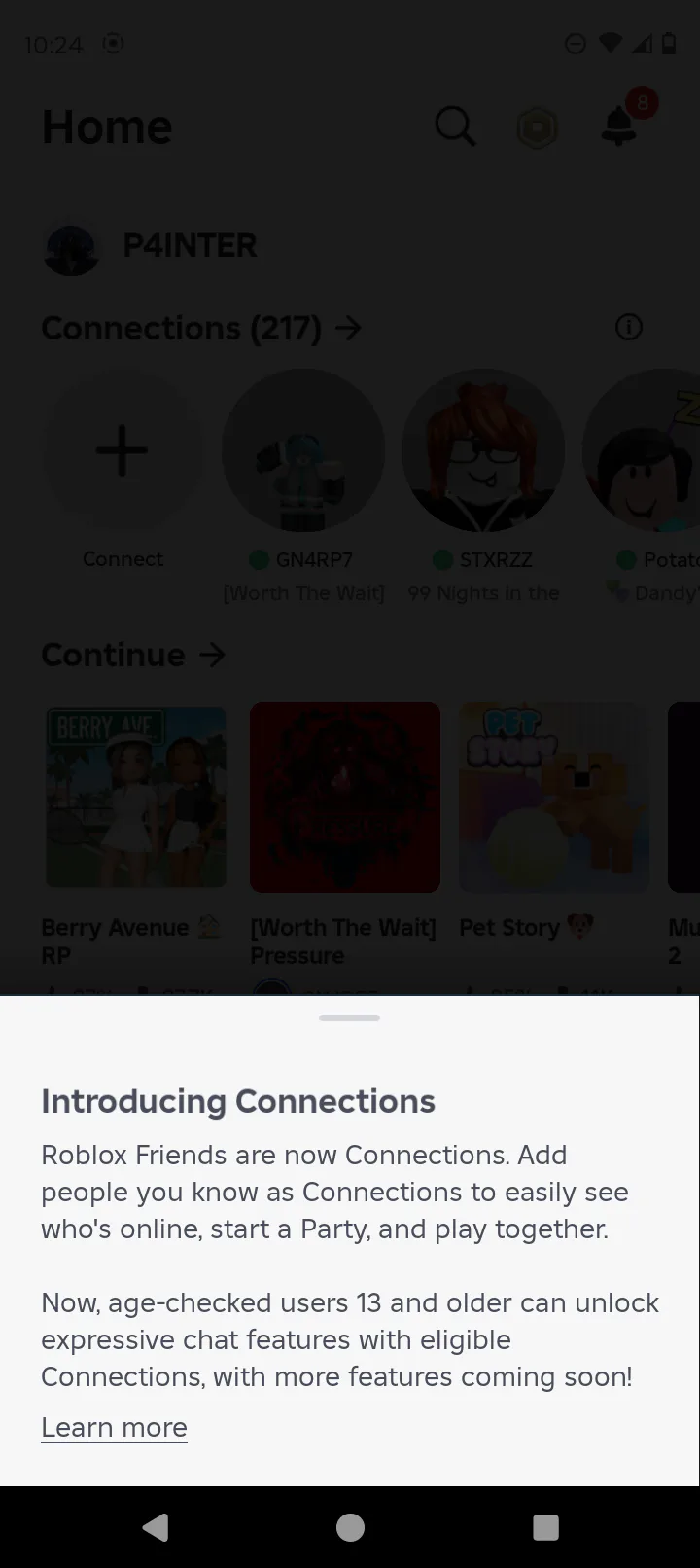The image size is (700, 1568).
Task: Open the Pressure game card
Action: 345,798
